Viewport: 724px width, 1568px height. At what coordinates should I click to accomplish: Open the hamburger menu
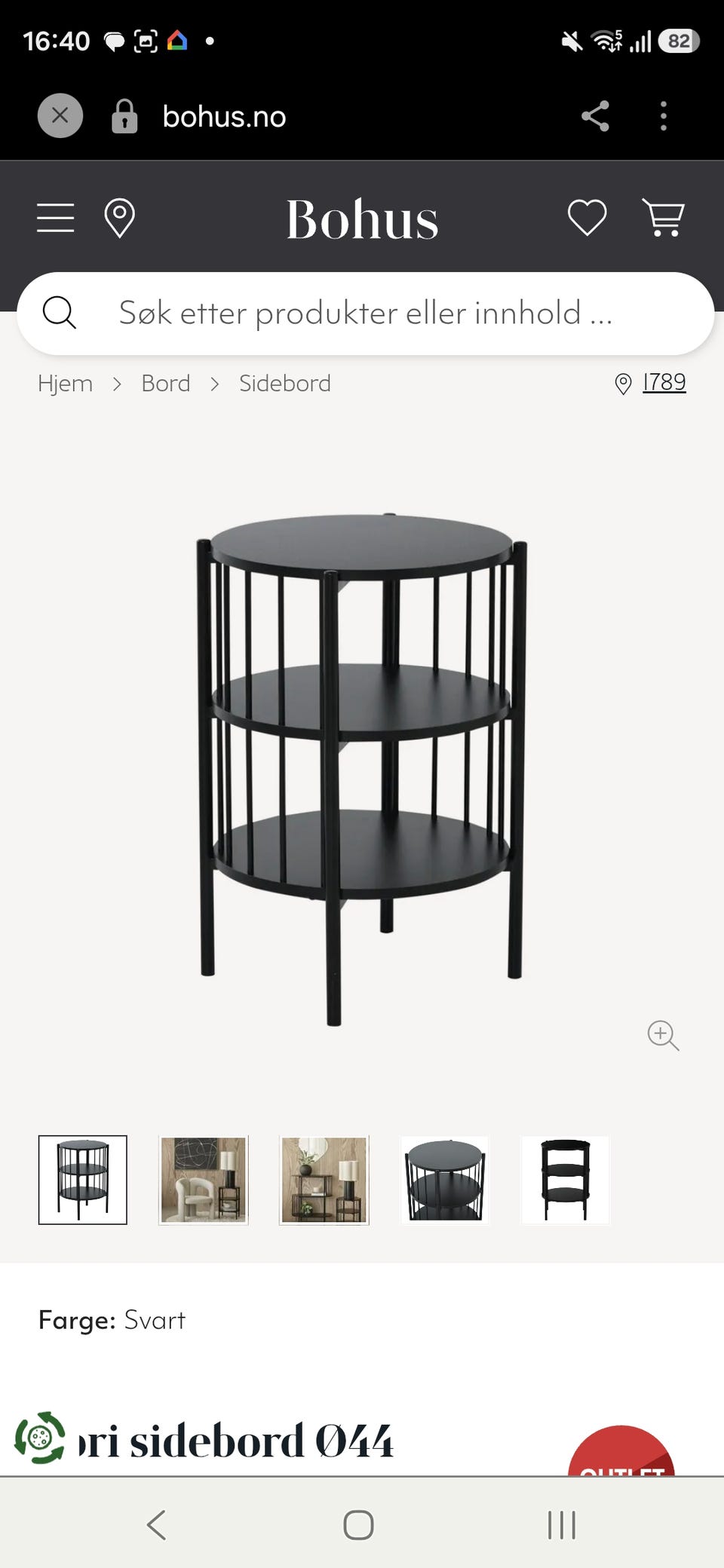(x=56, y=218)
